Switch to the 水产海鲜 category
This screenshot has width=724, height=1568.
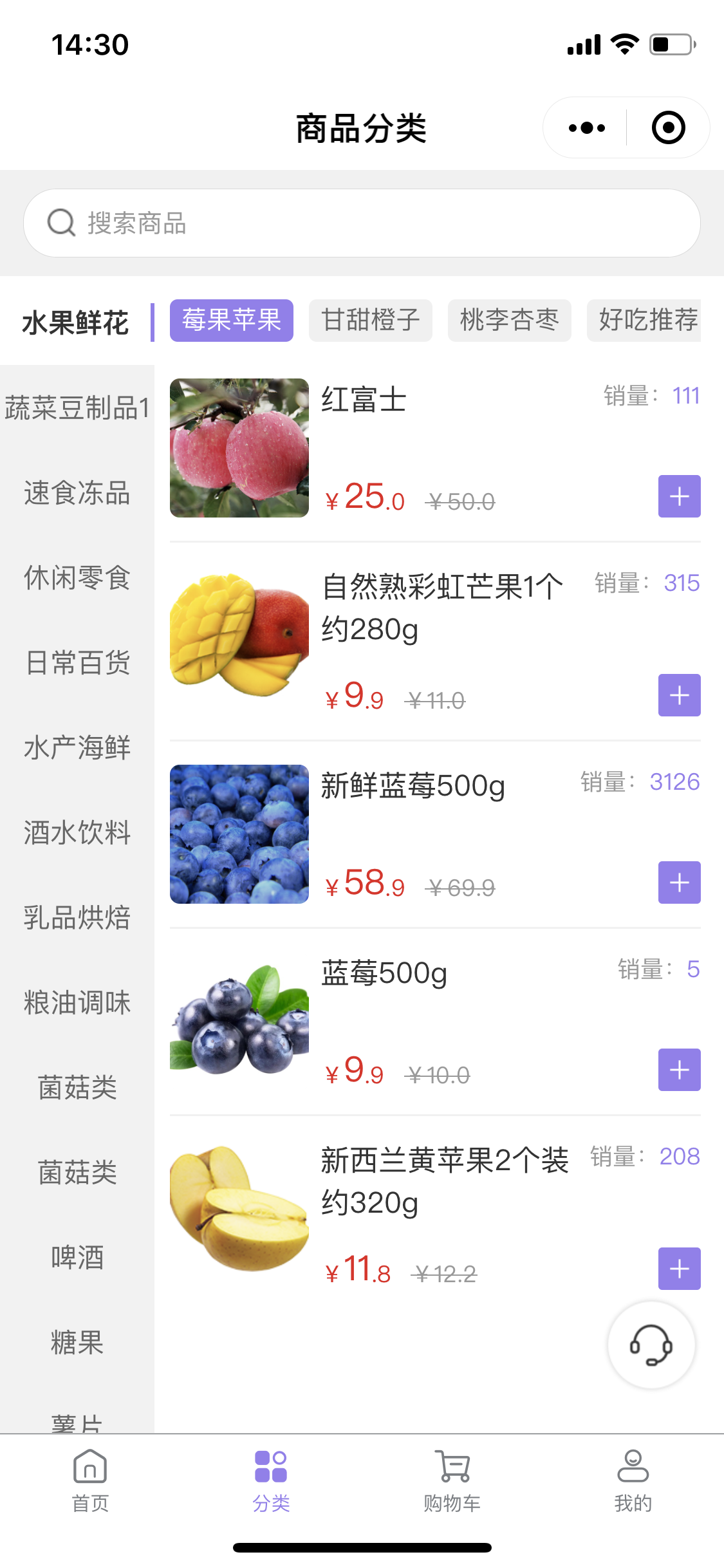click(x=77, y=748)
